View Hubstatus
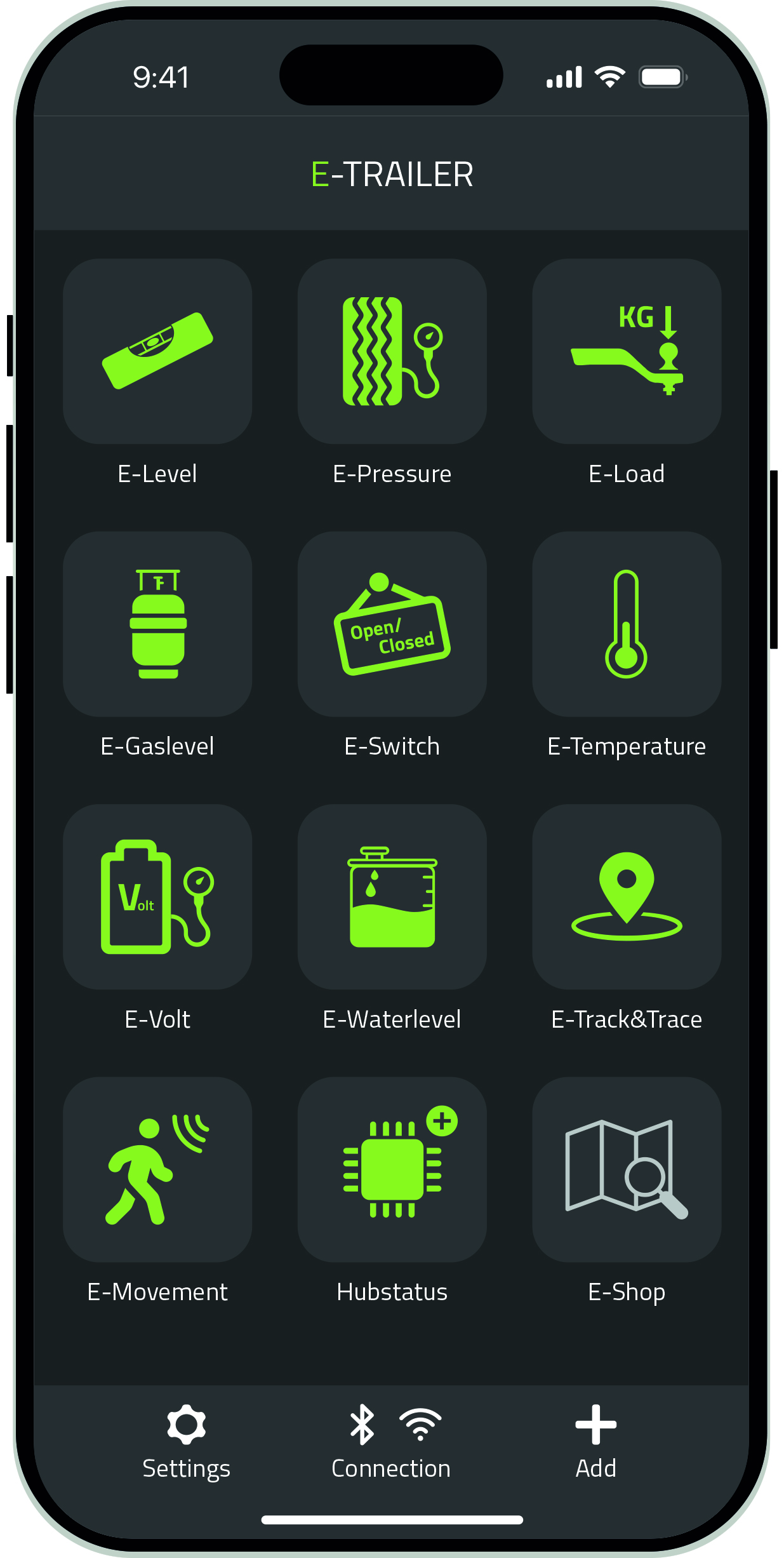 tap(392, 1169)
